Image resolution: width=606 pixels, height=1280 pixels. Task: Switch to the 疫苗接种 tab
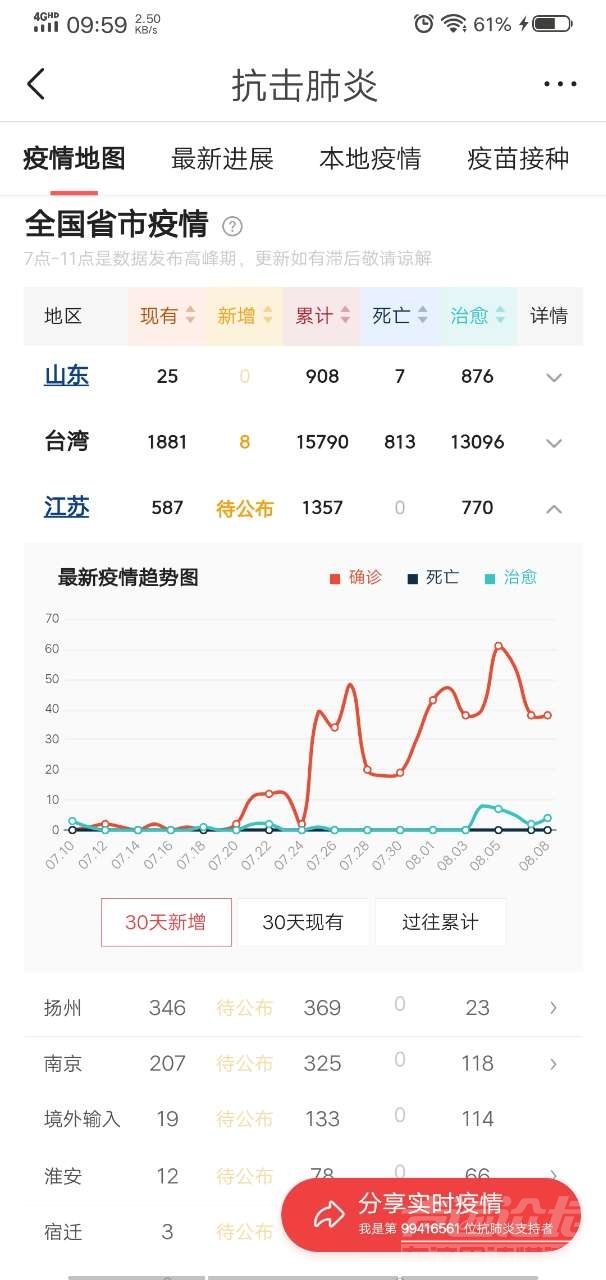coord(518,159)
